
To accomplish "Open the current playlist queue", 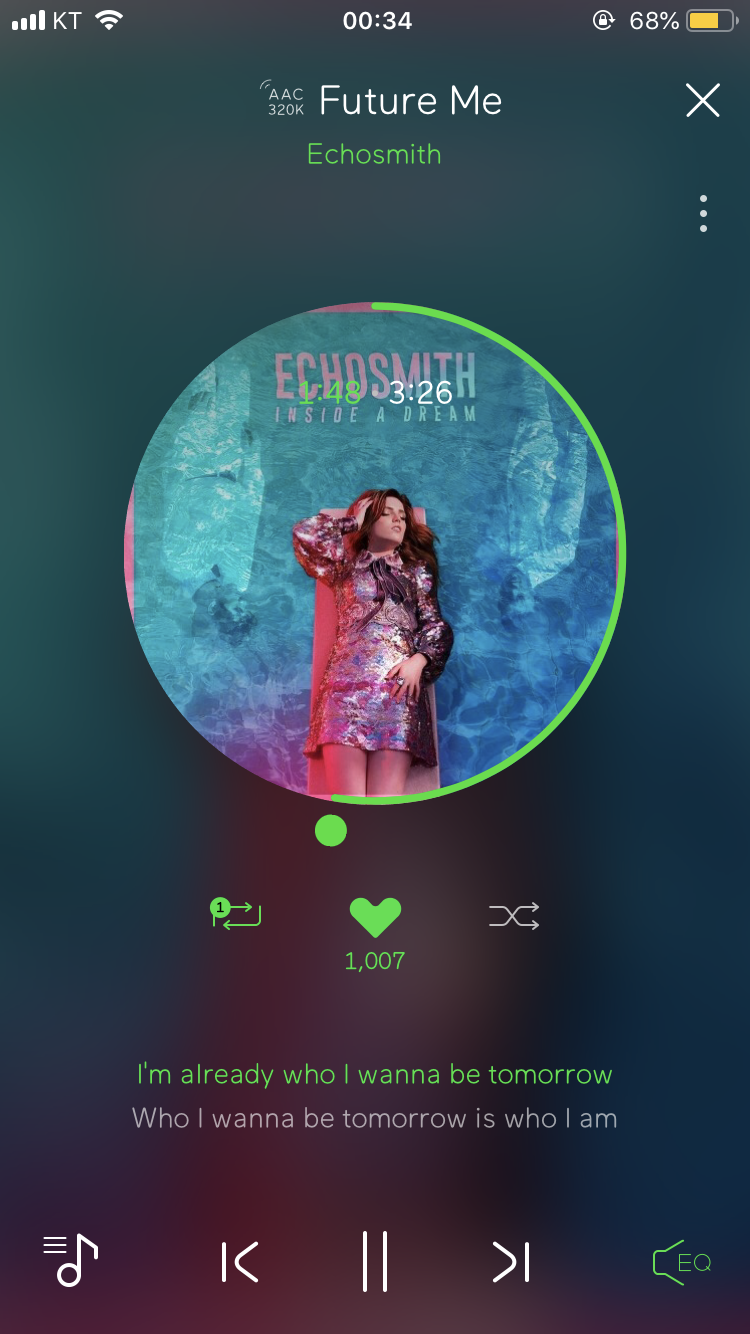I will (x=70, y=1260).
